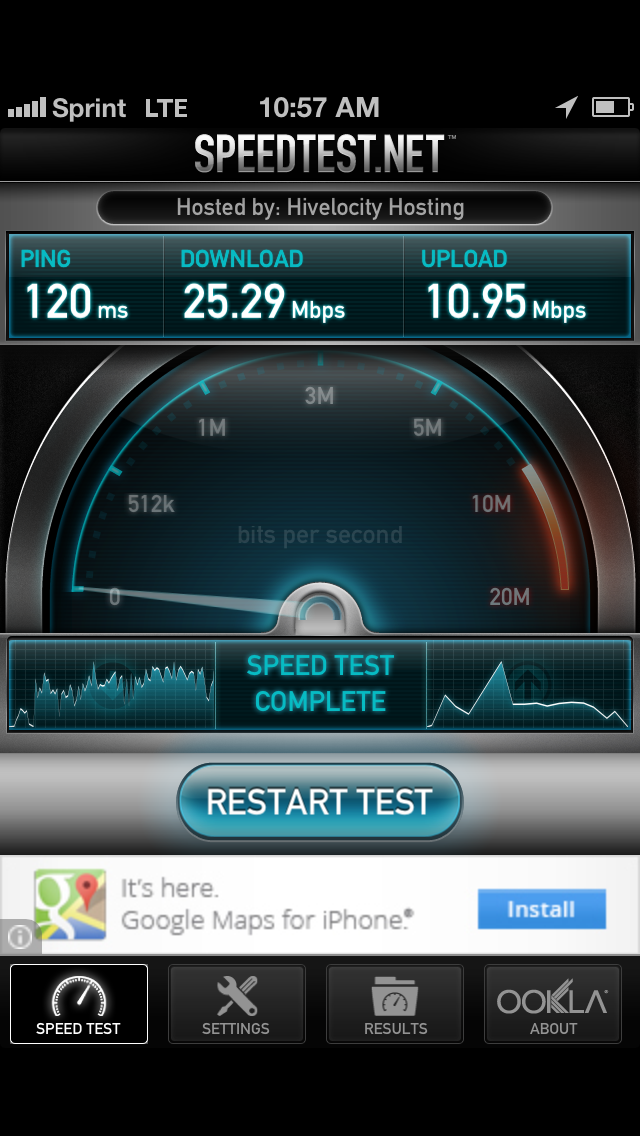
Task: Open the Results tab
Action: 395,1003
